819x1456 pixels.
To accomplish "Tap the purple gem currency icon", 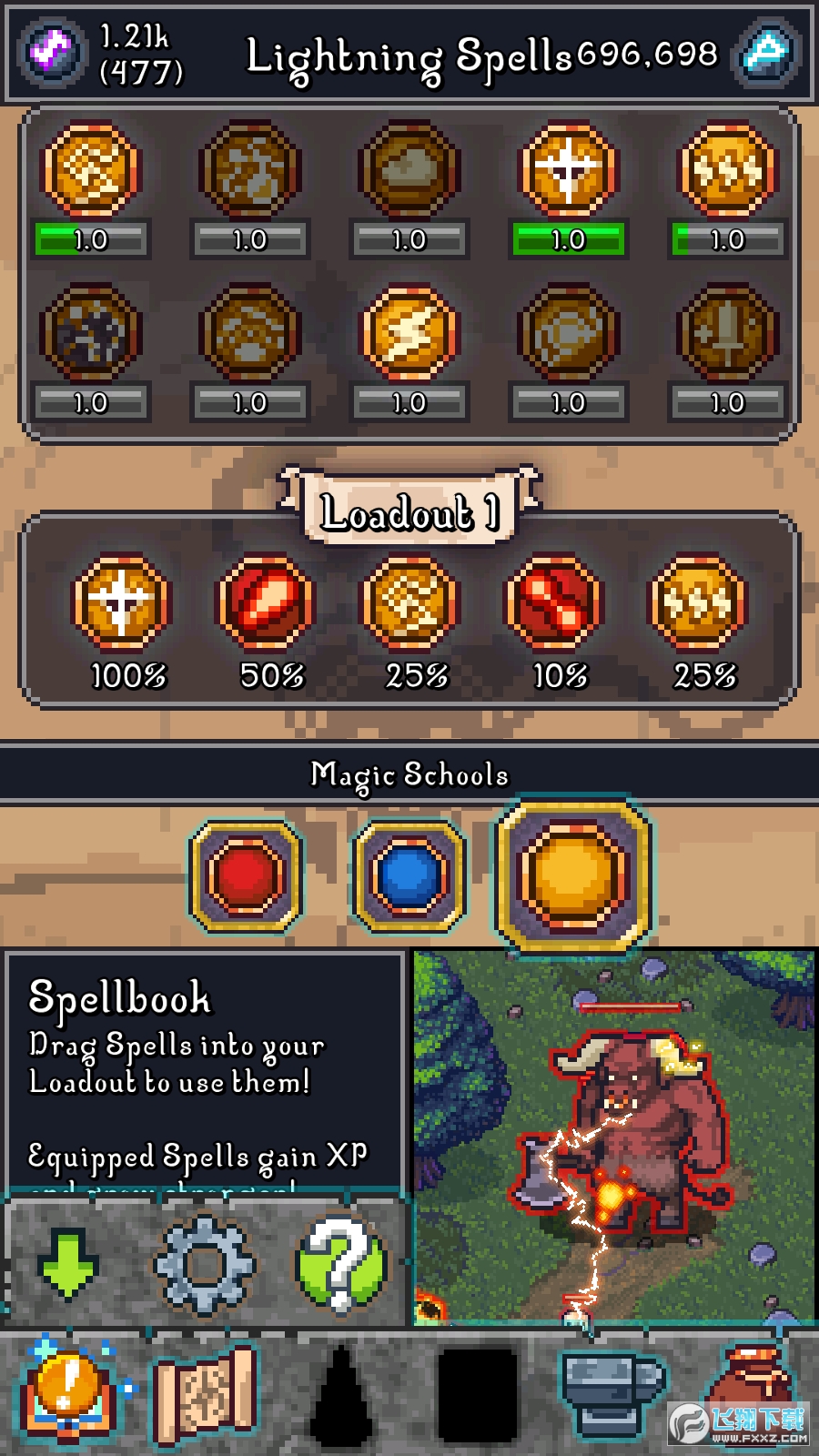I will [52, 53].
